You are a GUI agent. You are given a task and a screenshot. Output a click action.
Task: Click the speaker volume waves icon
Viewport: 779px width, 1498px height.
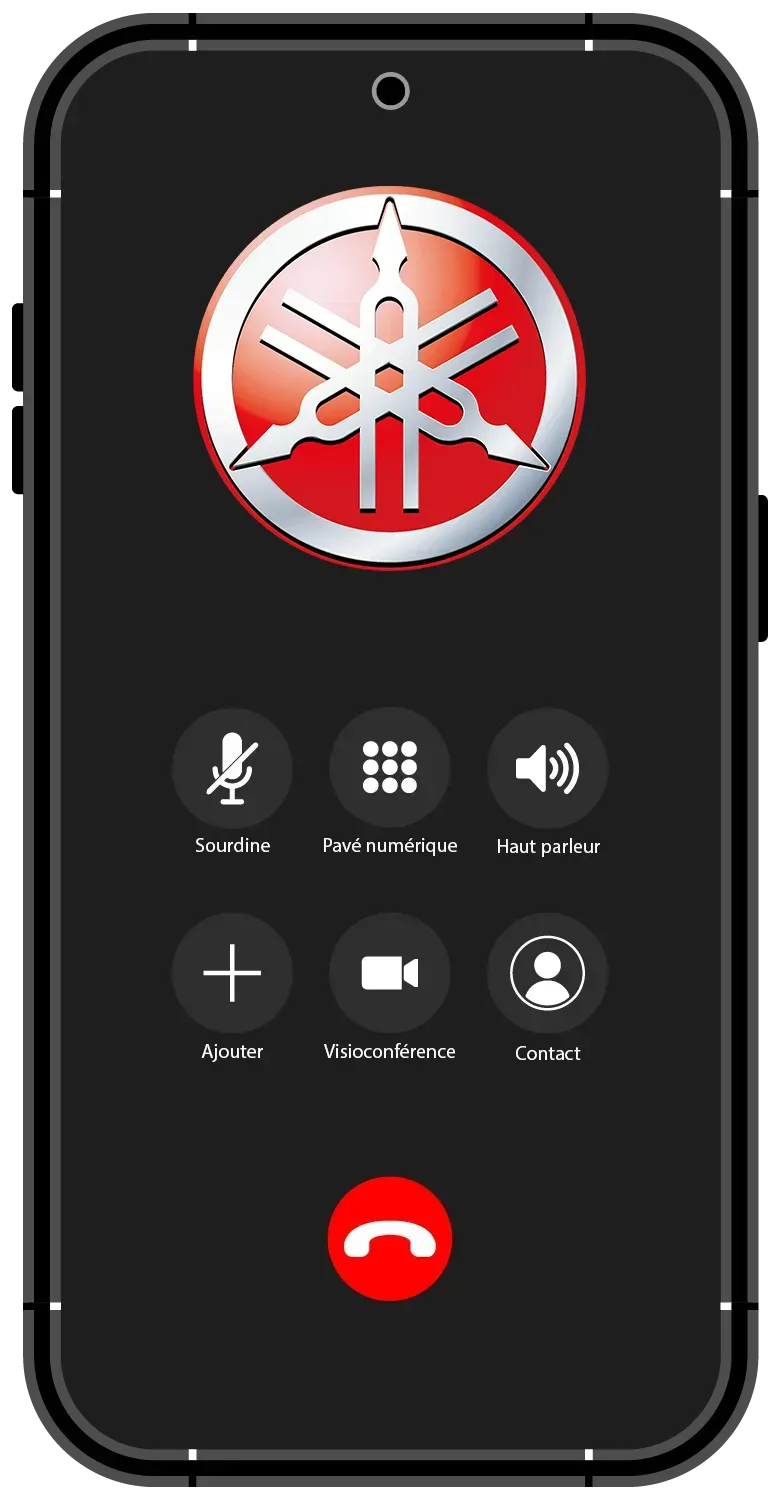point(546,768)
